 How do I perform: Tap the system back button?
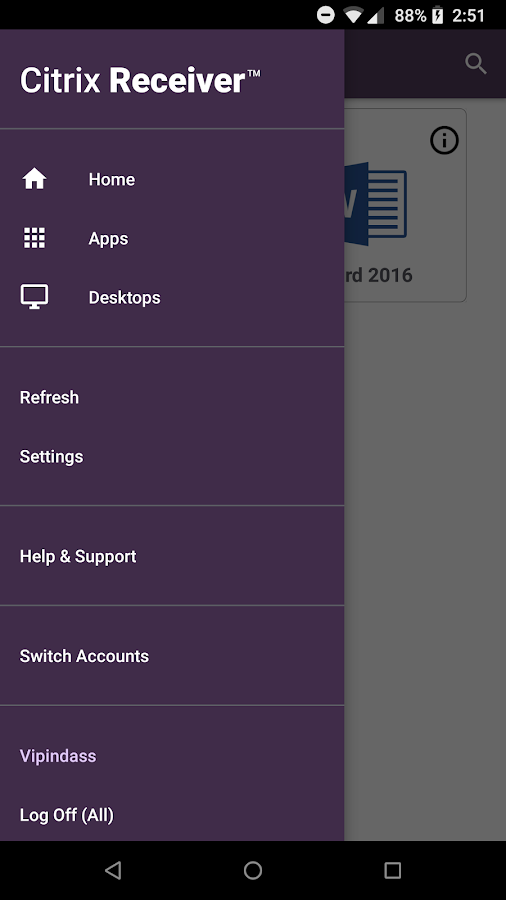113,870
